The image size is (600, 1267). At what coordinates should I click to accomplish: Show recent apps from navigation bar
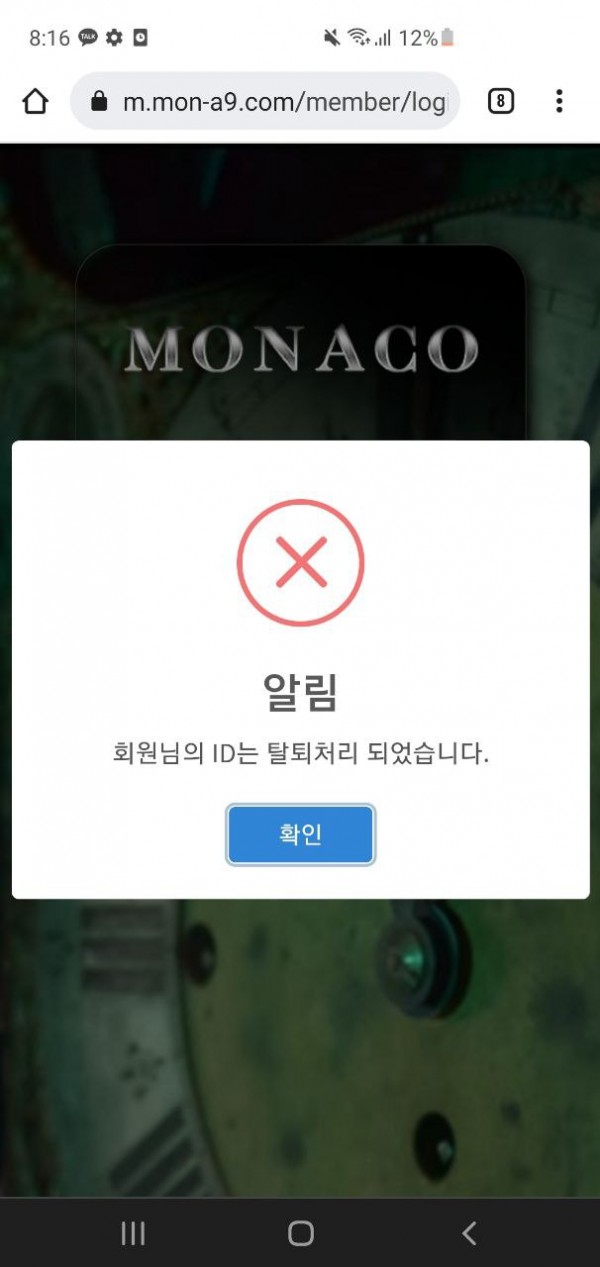133,1233
